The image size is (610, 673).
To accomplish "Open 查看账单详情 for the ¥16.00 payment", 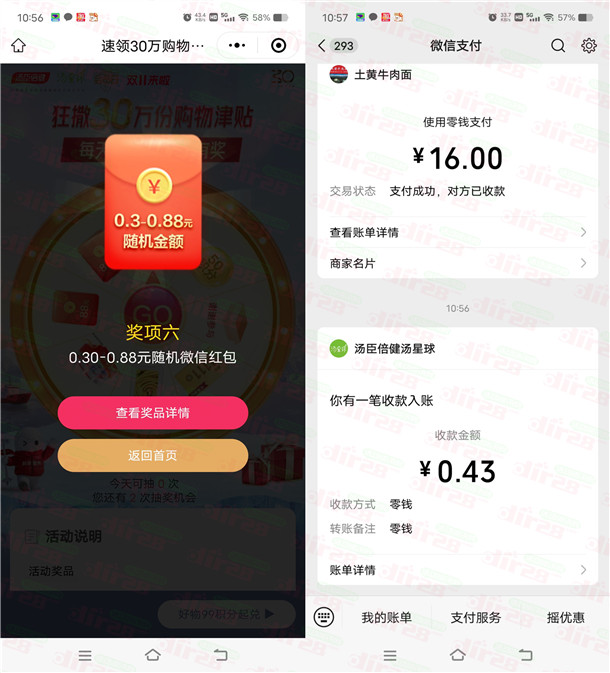I will tap(457, 232).
